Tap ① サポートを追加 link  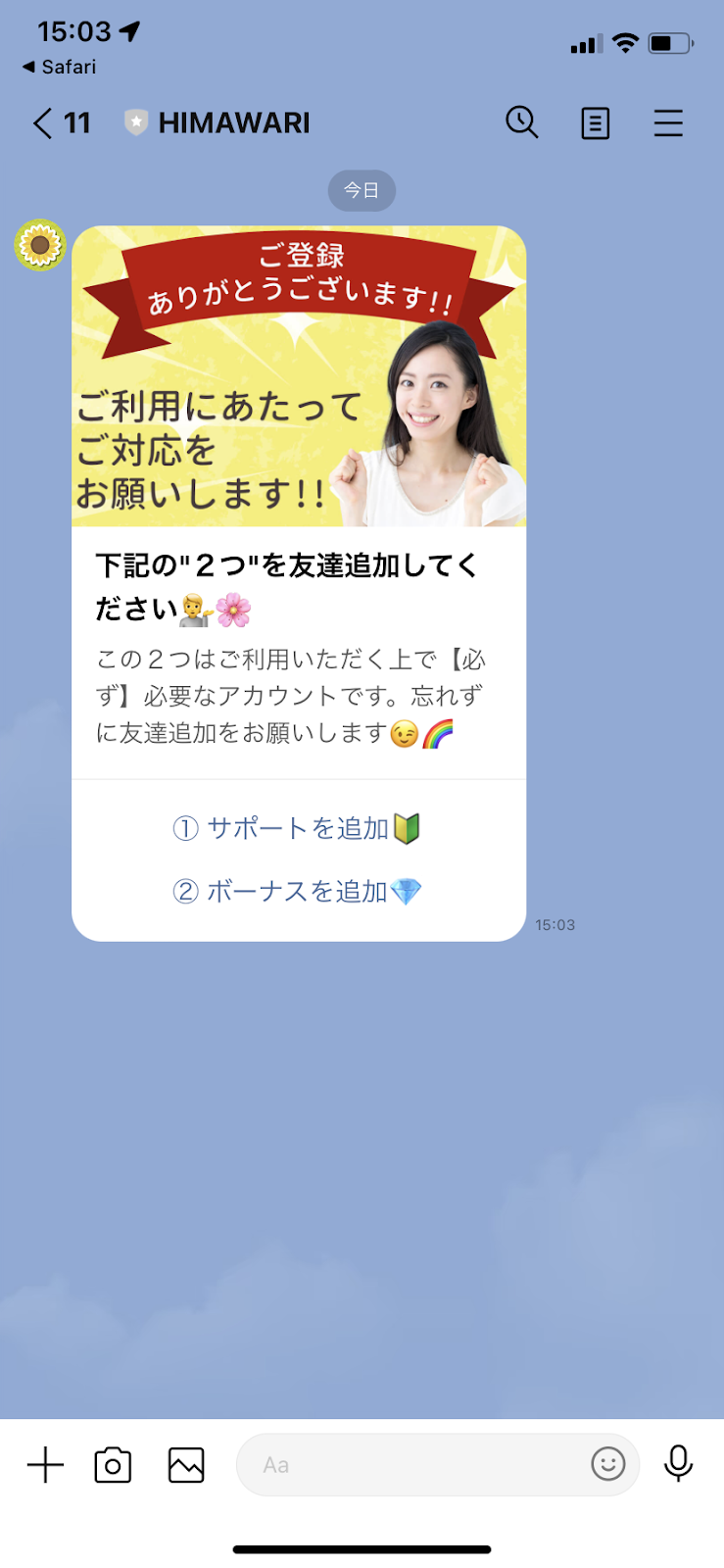click(297, 829)
